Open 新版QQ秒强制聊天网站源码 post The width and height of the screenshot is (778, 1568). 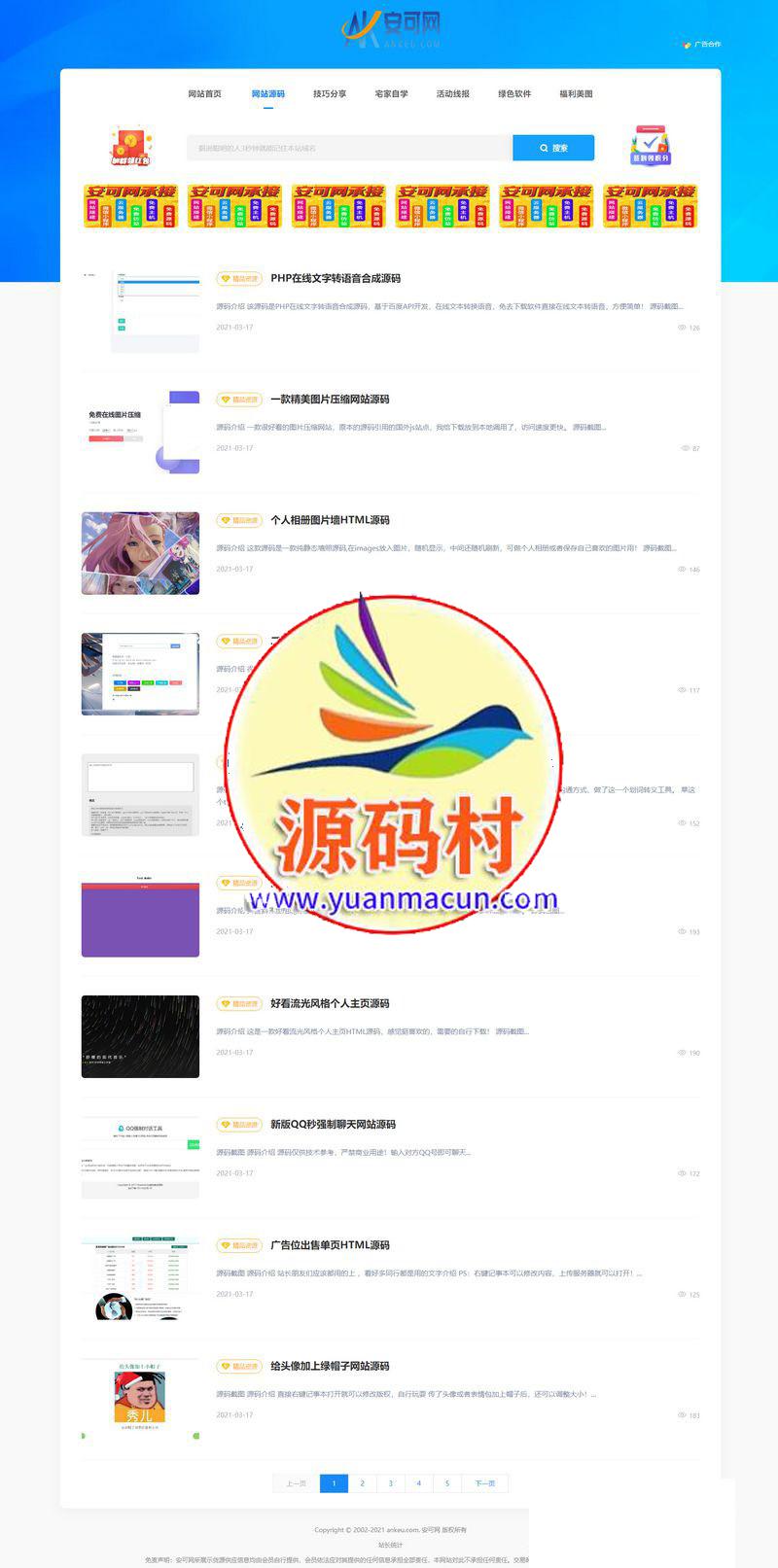[x=333, y=1124]
